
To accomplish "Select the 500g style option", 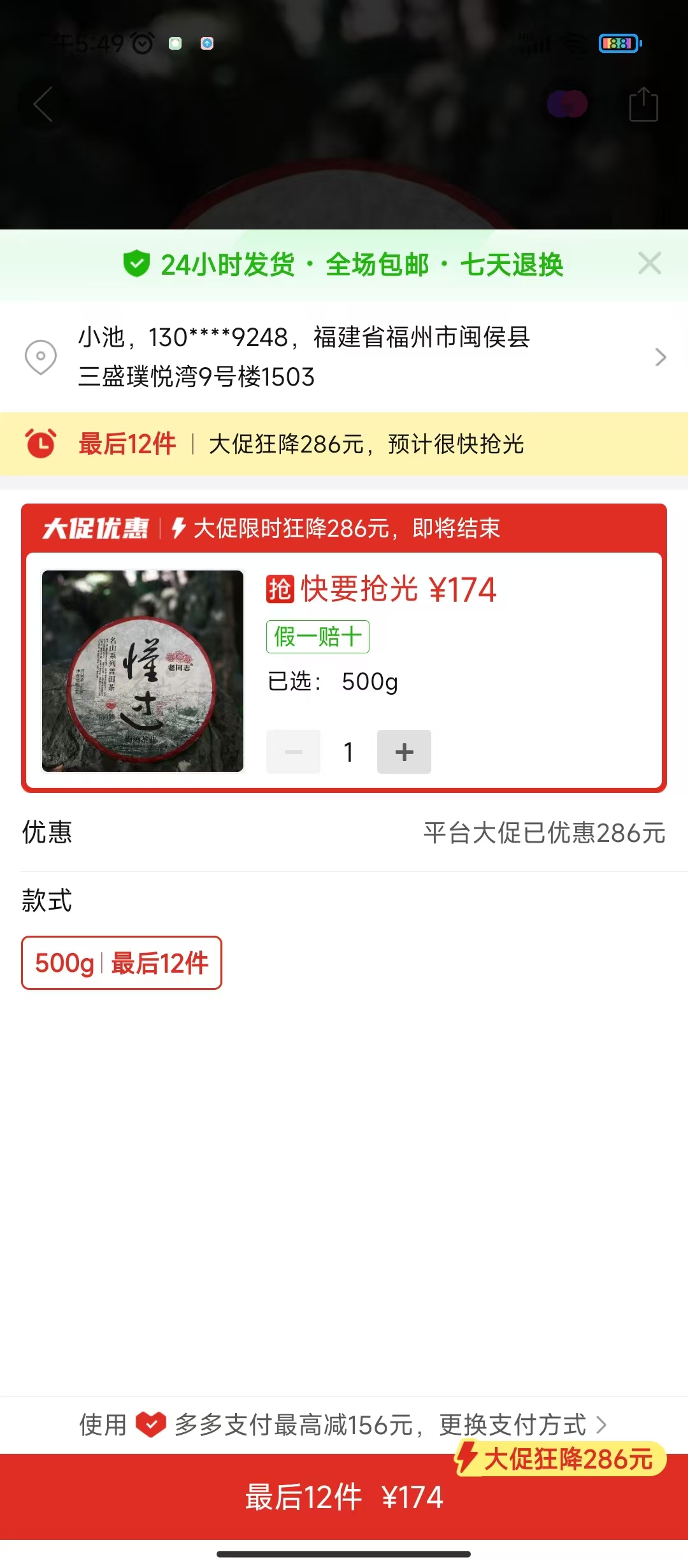I will click(x=122, y=962).
